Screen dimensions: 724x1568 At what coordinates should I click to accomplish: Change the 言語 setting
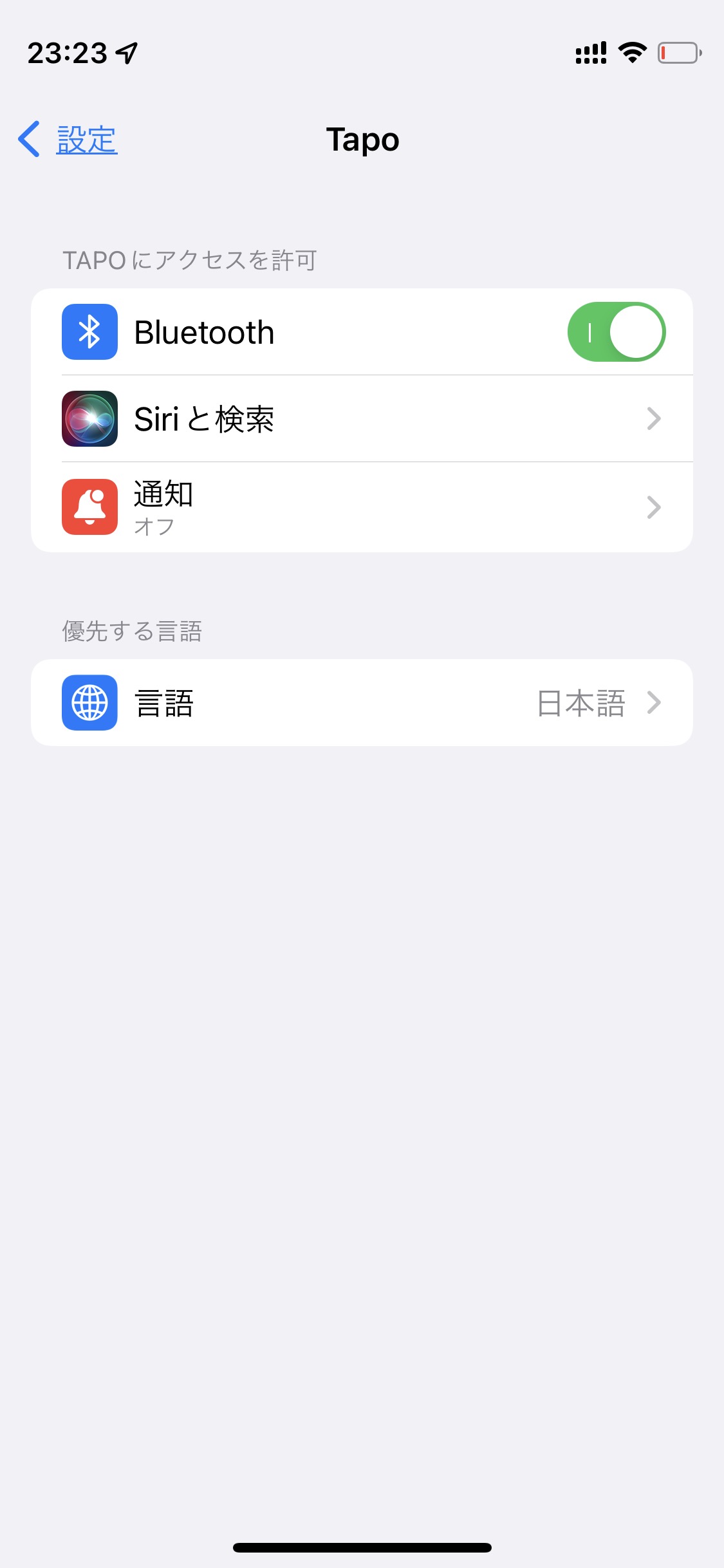[x=362, y=703]
